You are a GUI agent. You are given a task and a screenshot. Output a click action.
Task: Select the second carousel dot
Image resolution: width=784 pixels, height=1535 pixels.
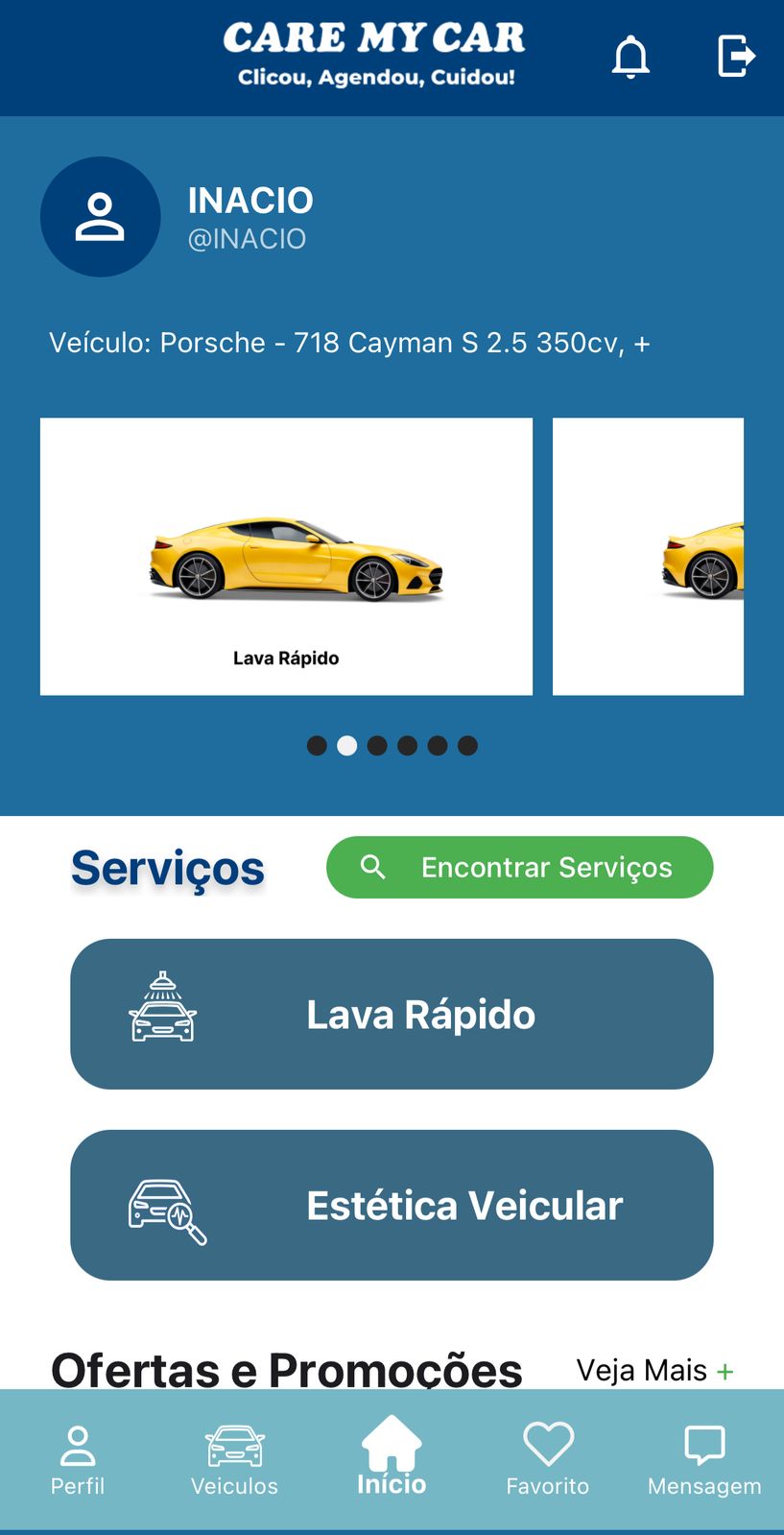(x=347, y=745)
